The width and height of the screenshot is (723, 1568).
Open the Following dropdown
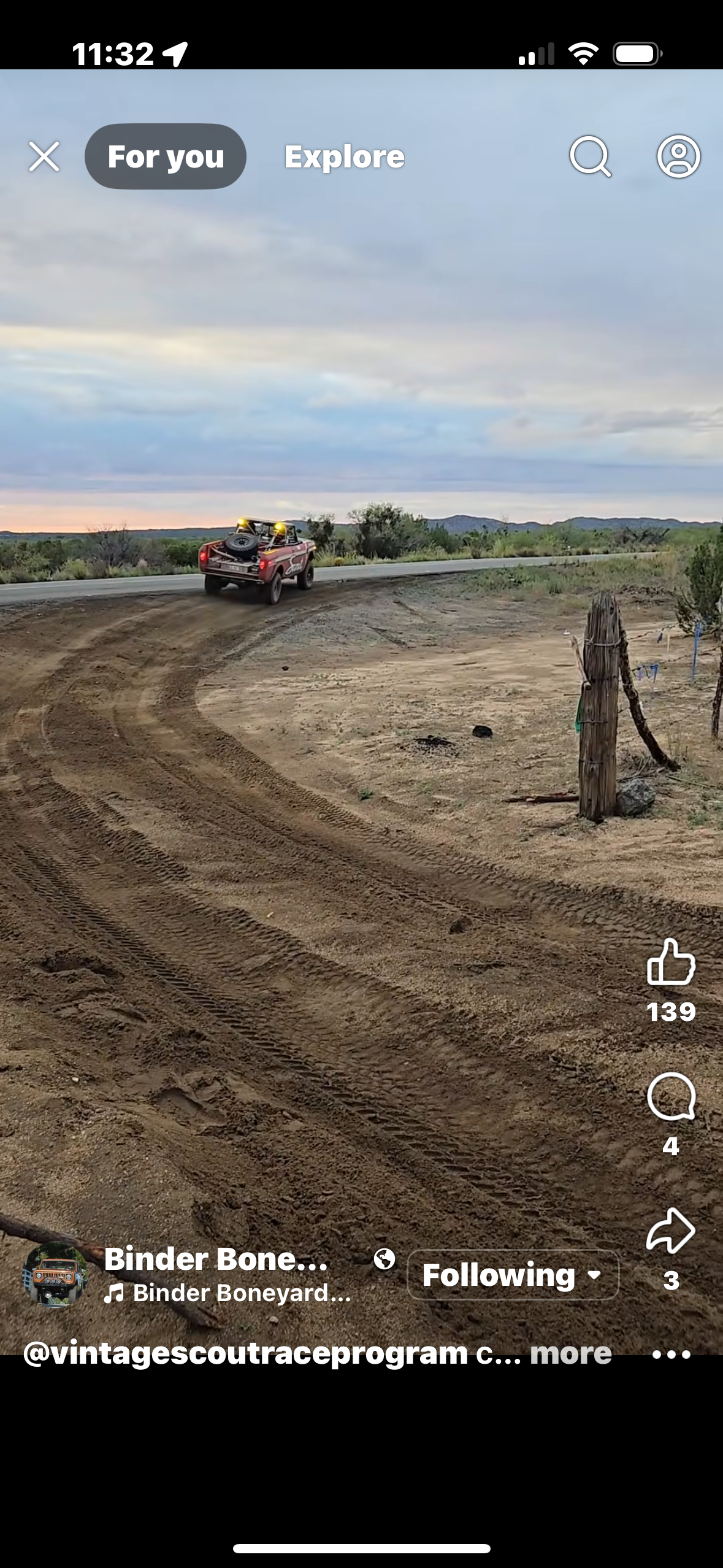click(x=513, y=1275)
